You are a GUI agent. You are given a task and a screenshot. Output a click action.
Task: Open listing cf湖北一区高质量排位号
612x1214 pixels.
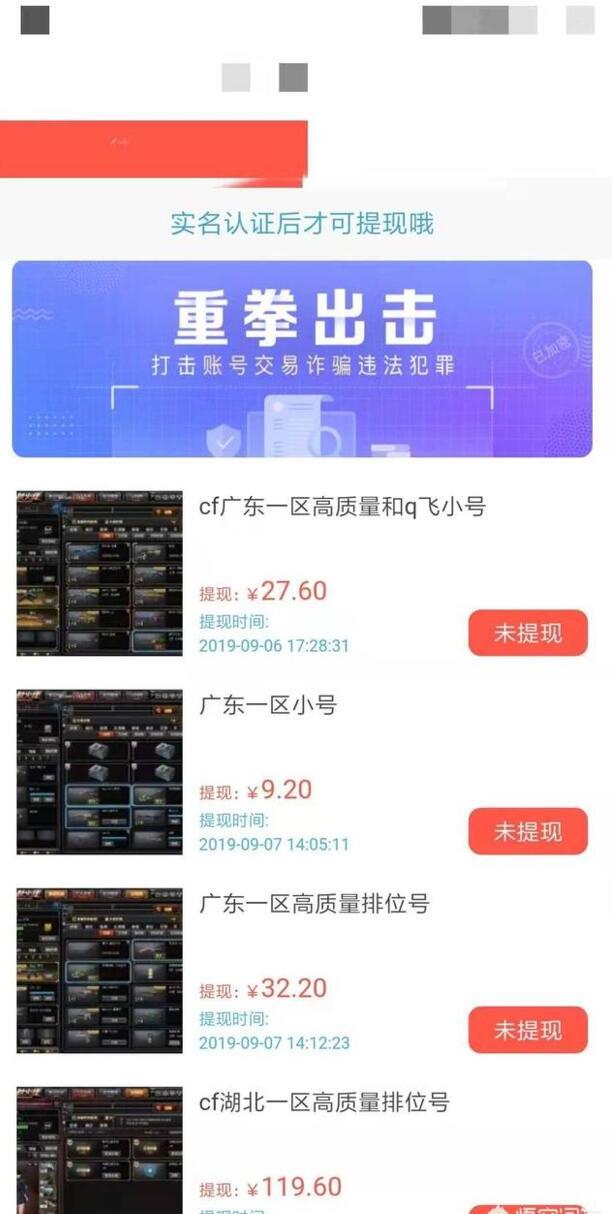(324, 1102)
